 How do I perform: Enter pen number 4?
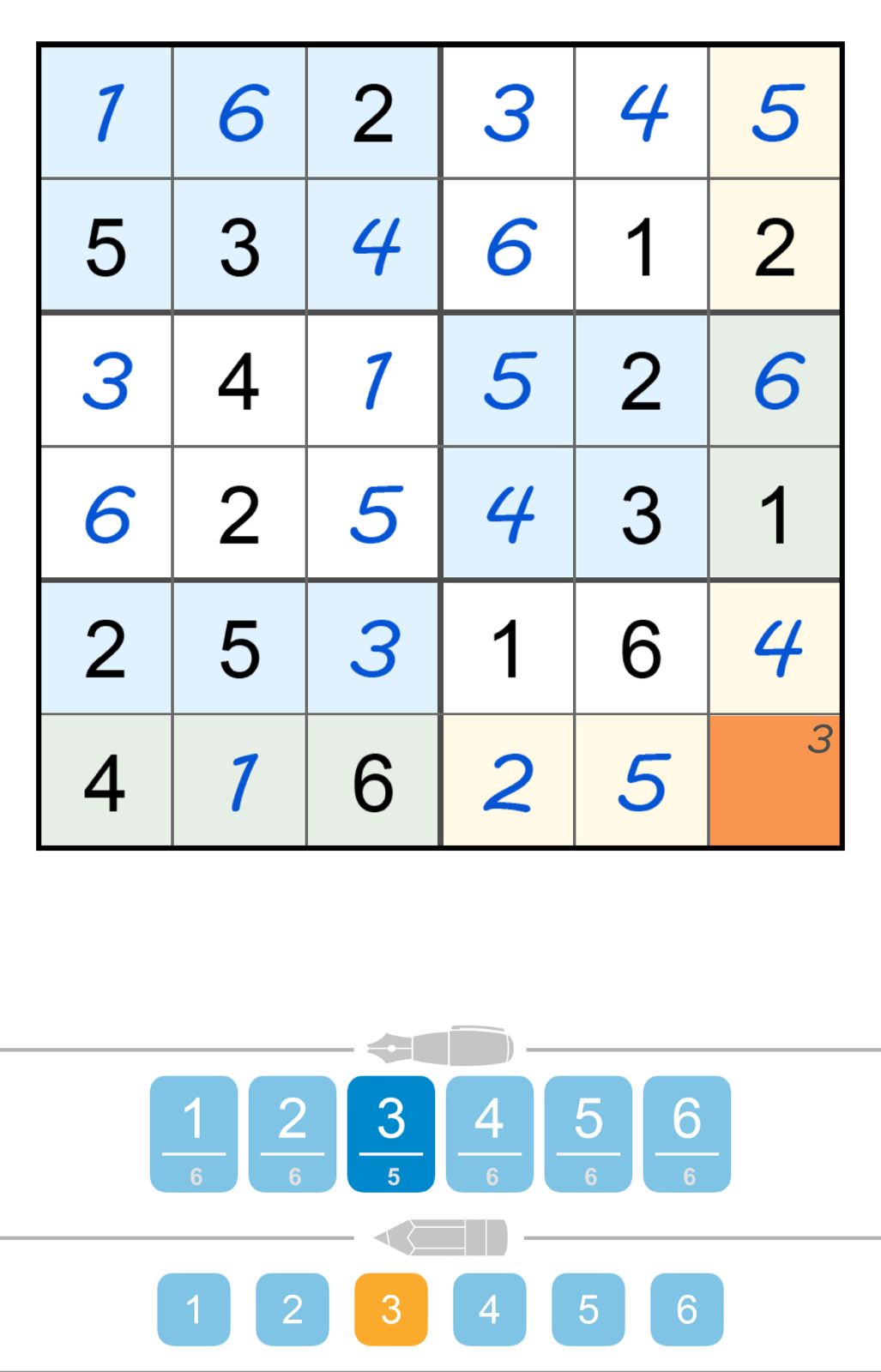(x=489, y=1133)
